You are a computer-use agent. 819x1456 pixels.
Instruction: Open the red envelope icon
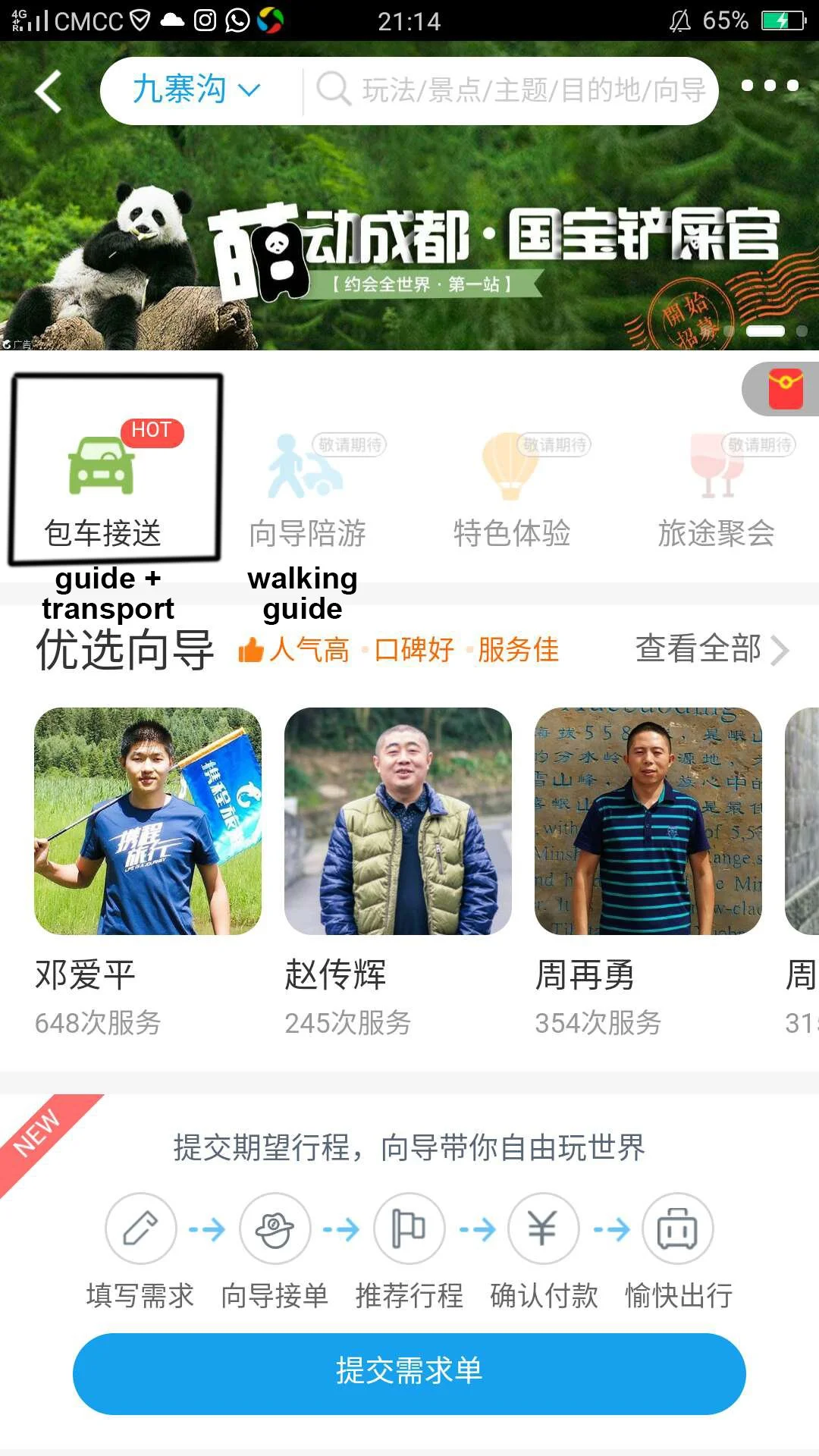(785, 389)
